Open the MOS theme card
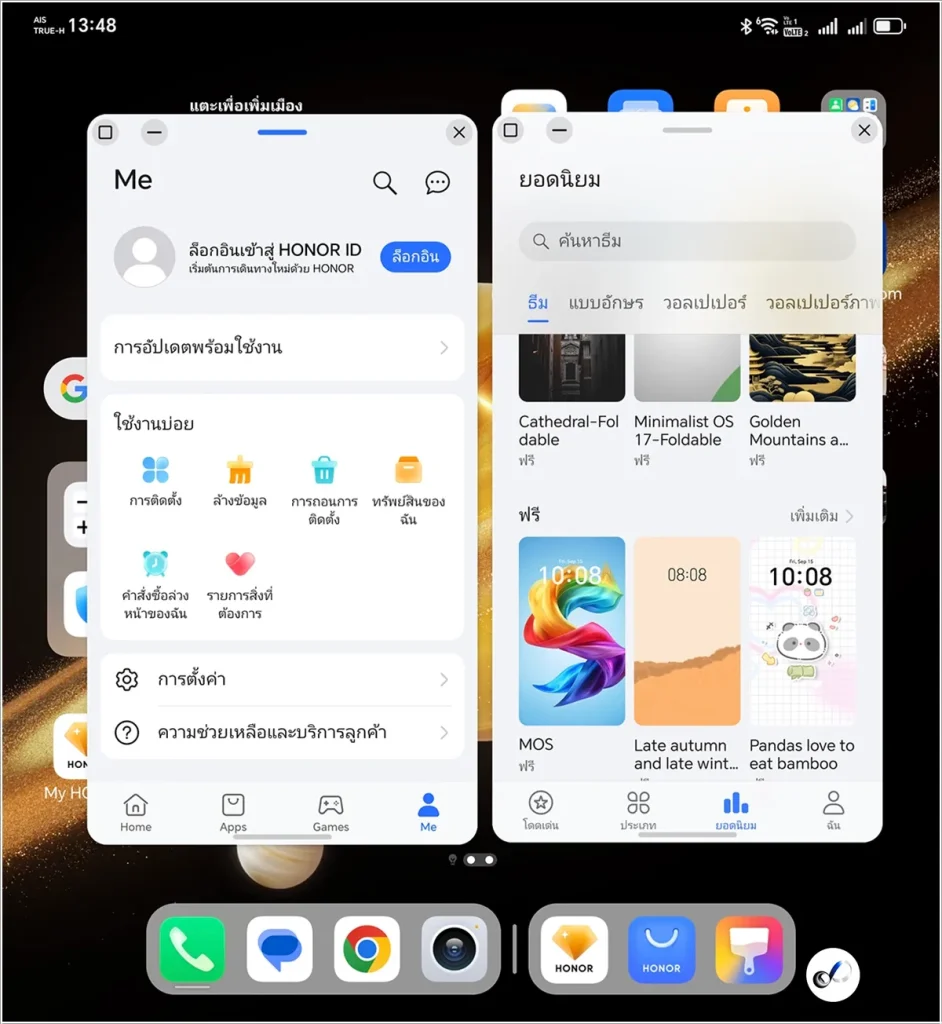This screenshot has height=1024, width=942. click(x=572, y=631)
